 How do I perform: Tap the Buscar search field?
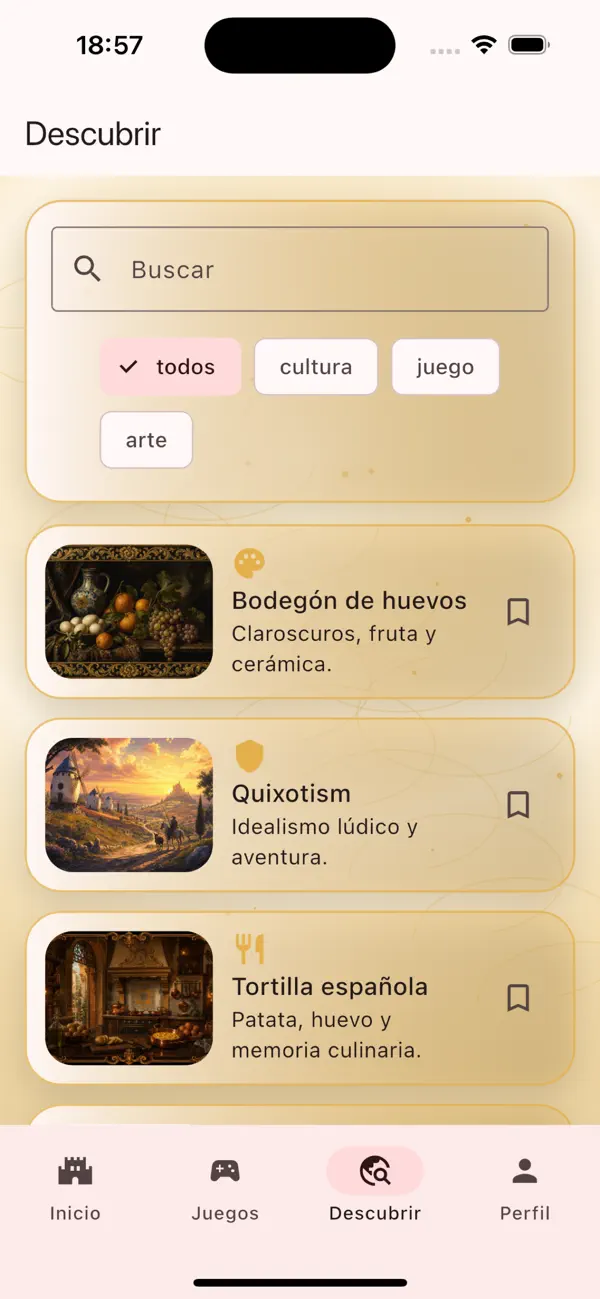coord(300,269)
